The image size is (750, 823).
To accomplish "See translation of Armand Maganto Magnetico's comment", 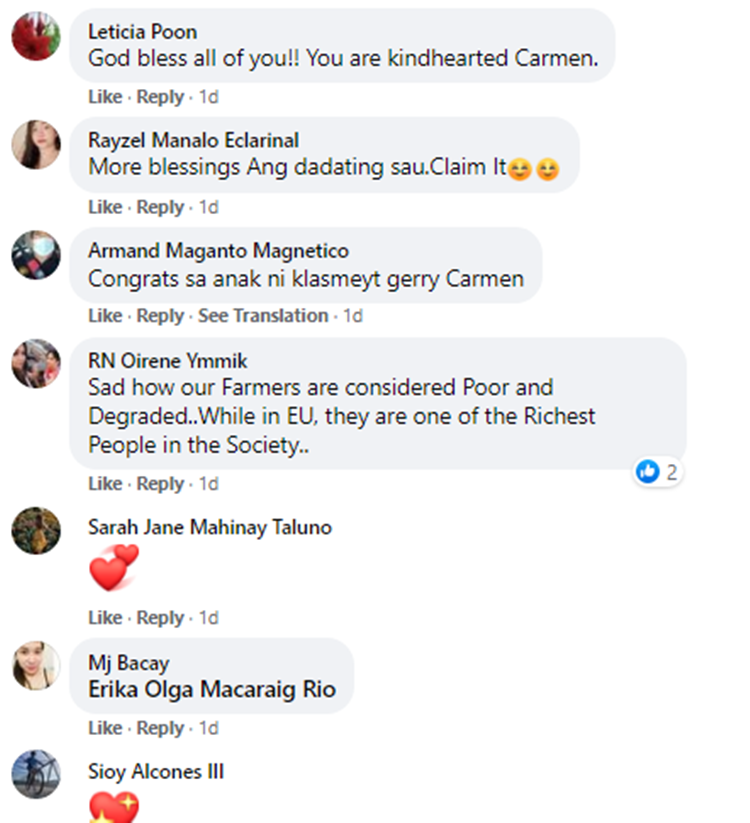I will click(263, 316).
